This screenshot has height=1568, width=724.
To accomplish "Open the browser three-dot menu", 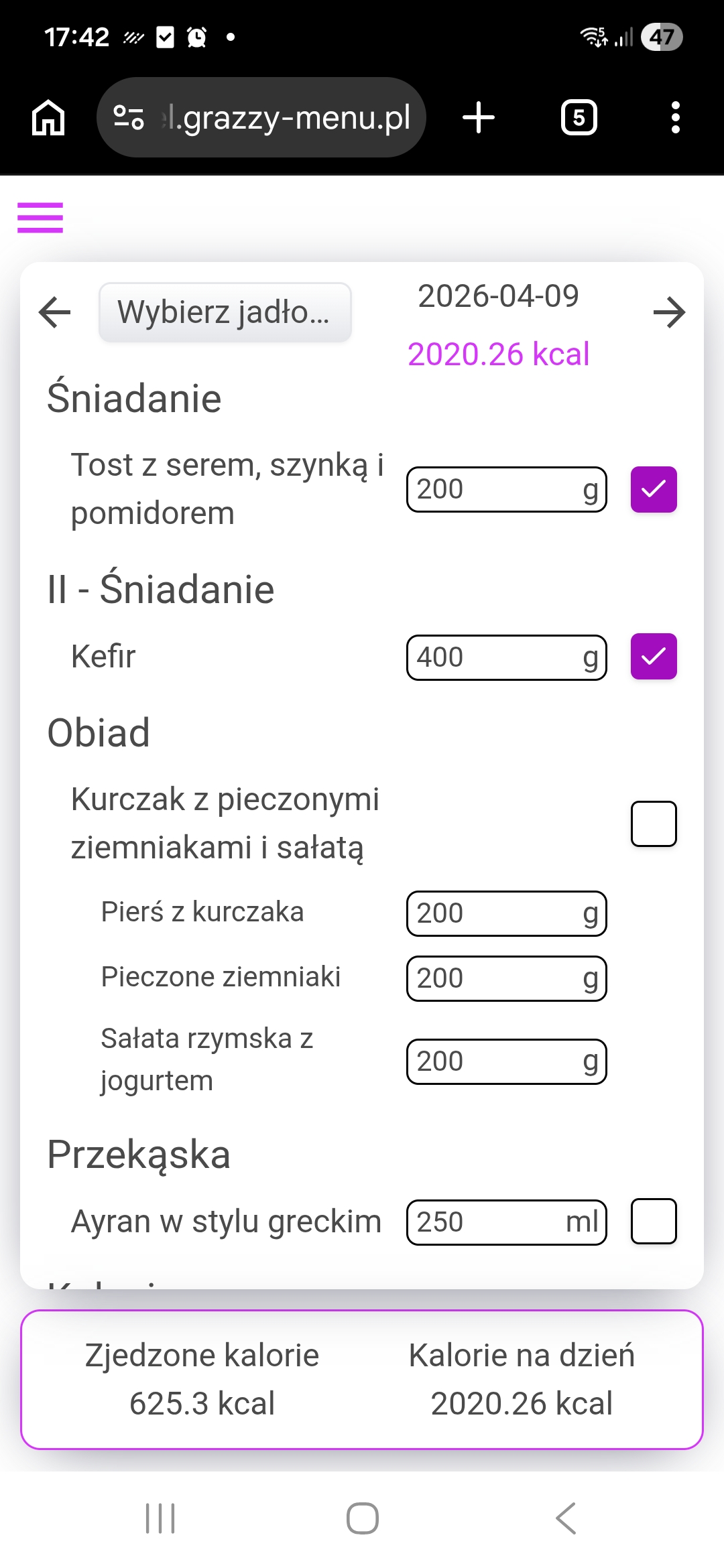I will (x=676, y=117).
